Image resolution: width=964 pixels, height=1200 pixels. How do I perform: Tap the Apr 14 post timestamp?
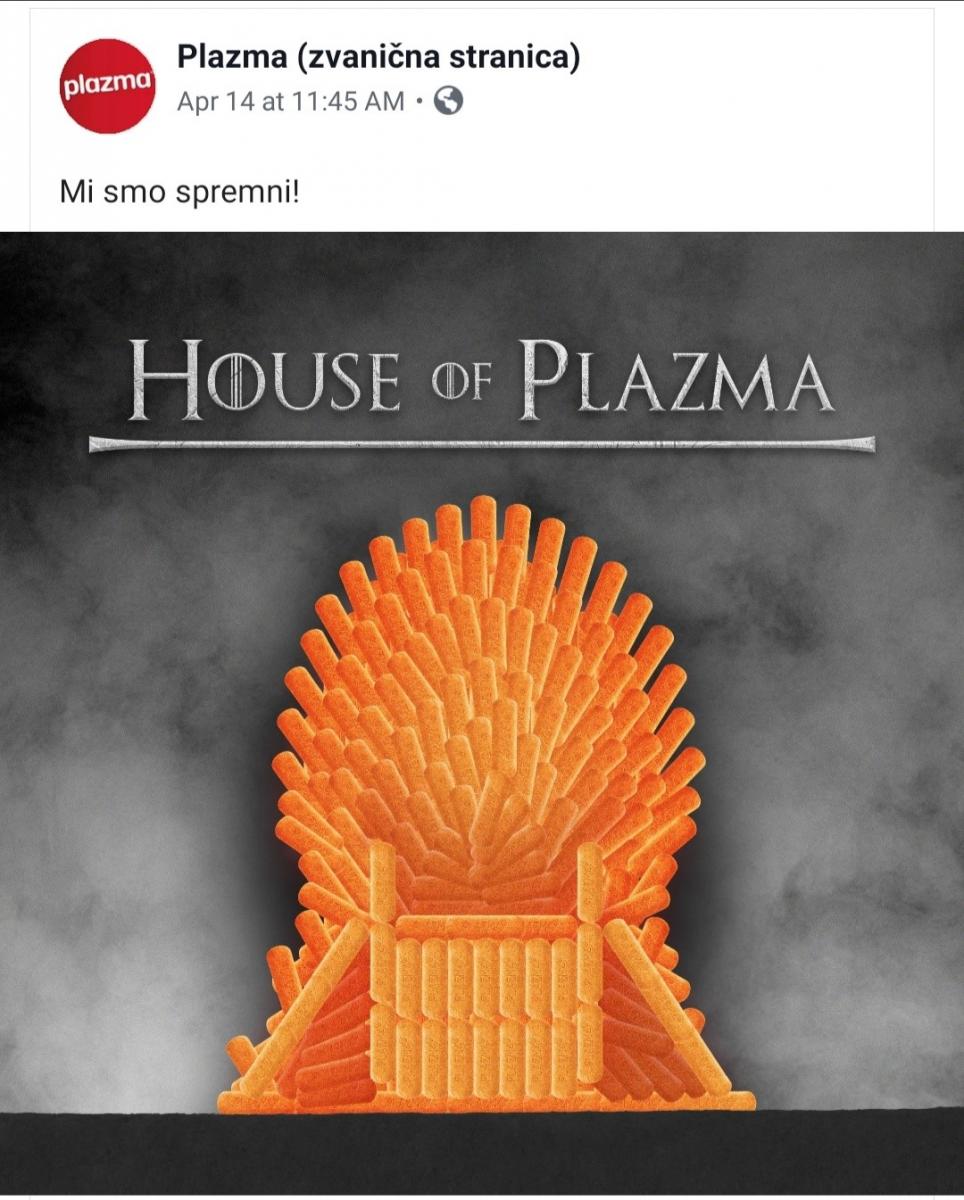tap(290, 102)
